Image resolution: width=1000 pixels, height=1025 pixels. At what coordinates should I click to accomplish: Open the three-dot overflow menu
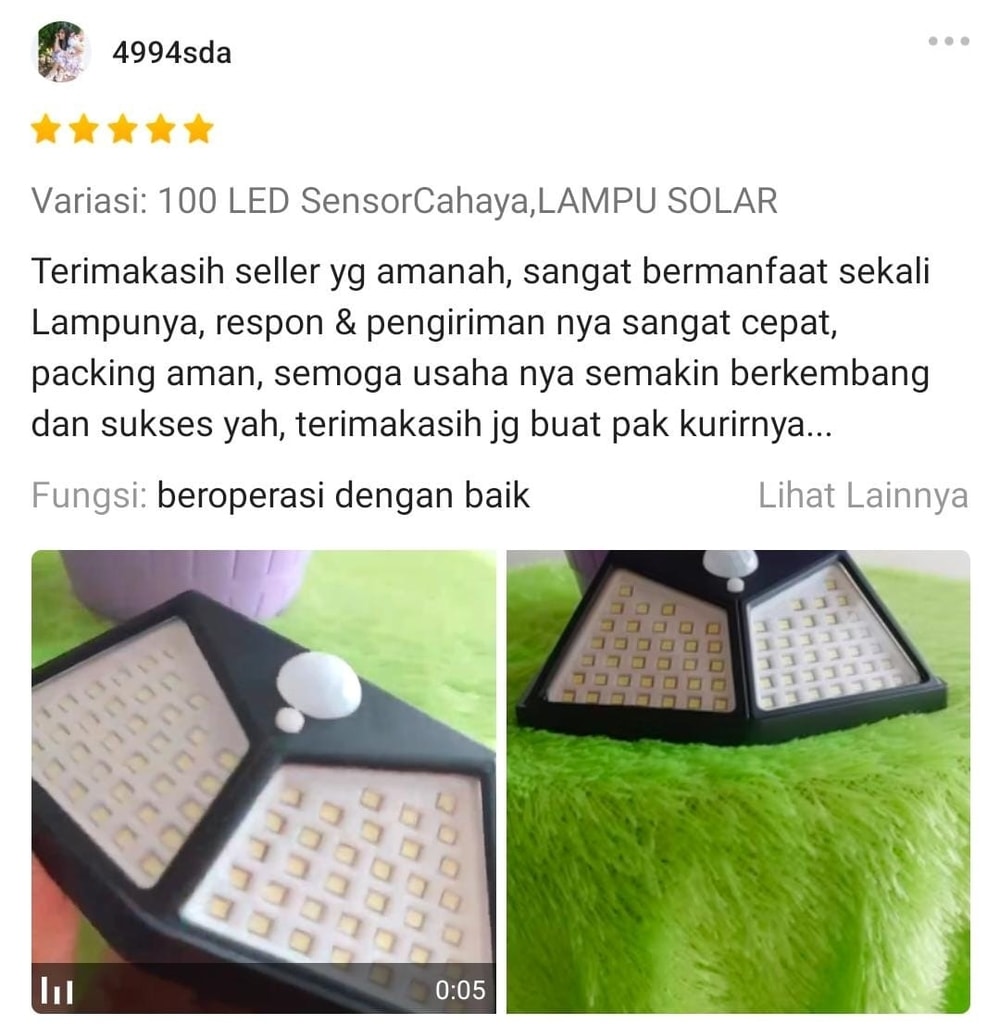point(948,41)
